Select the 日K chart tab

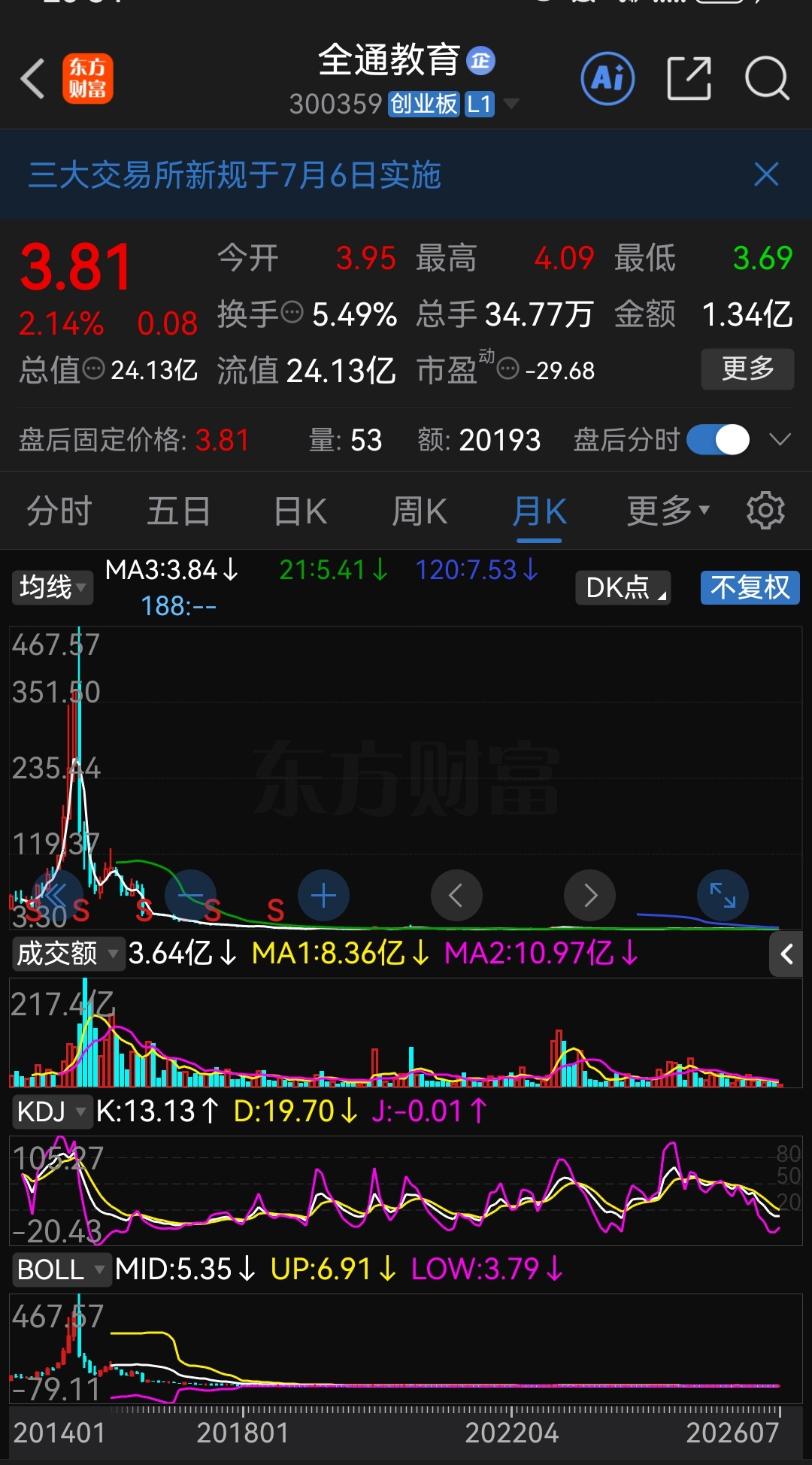(300, 511)
